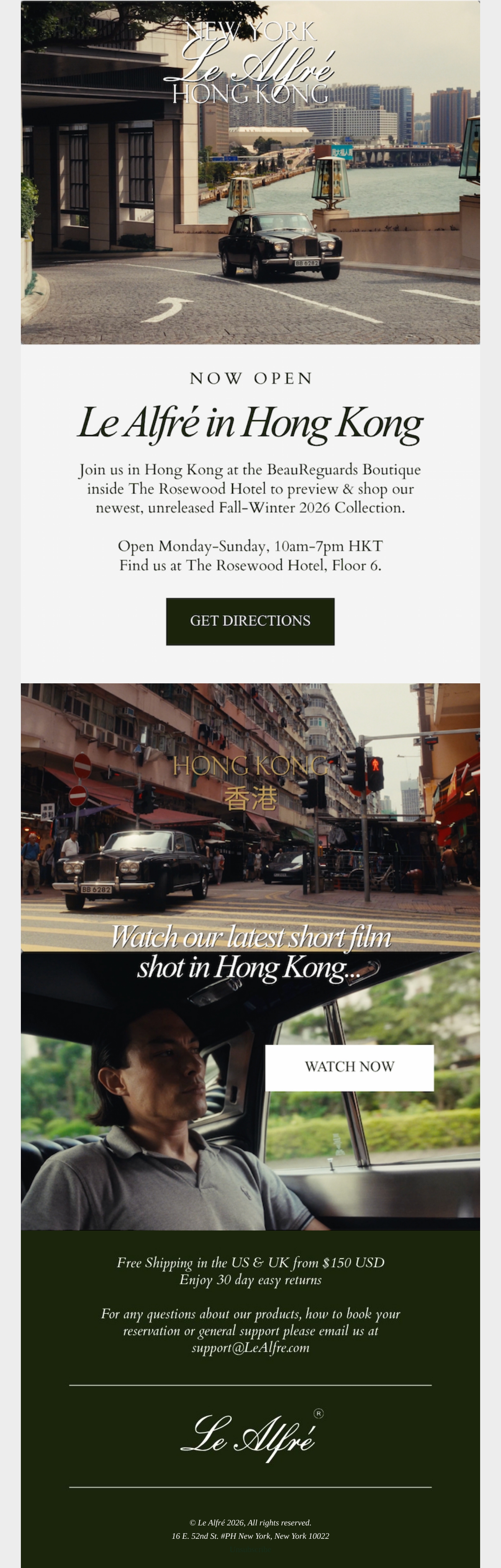Tap WATCH NOW to view the short film

pos(349,1068)
